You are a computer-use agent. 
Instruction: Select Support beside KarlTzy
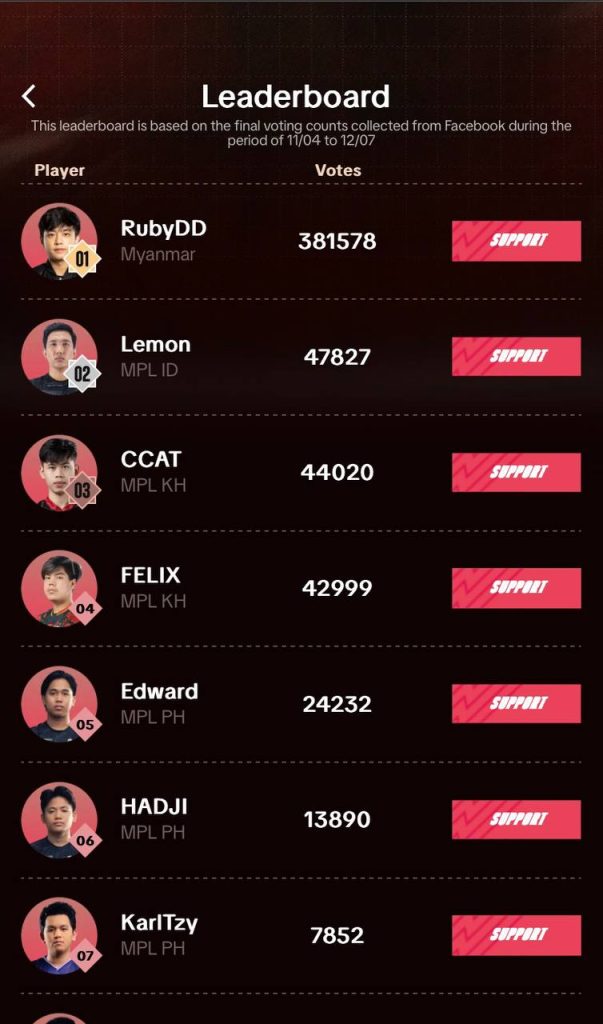tap(516, 935)
